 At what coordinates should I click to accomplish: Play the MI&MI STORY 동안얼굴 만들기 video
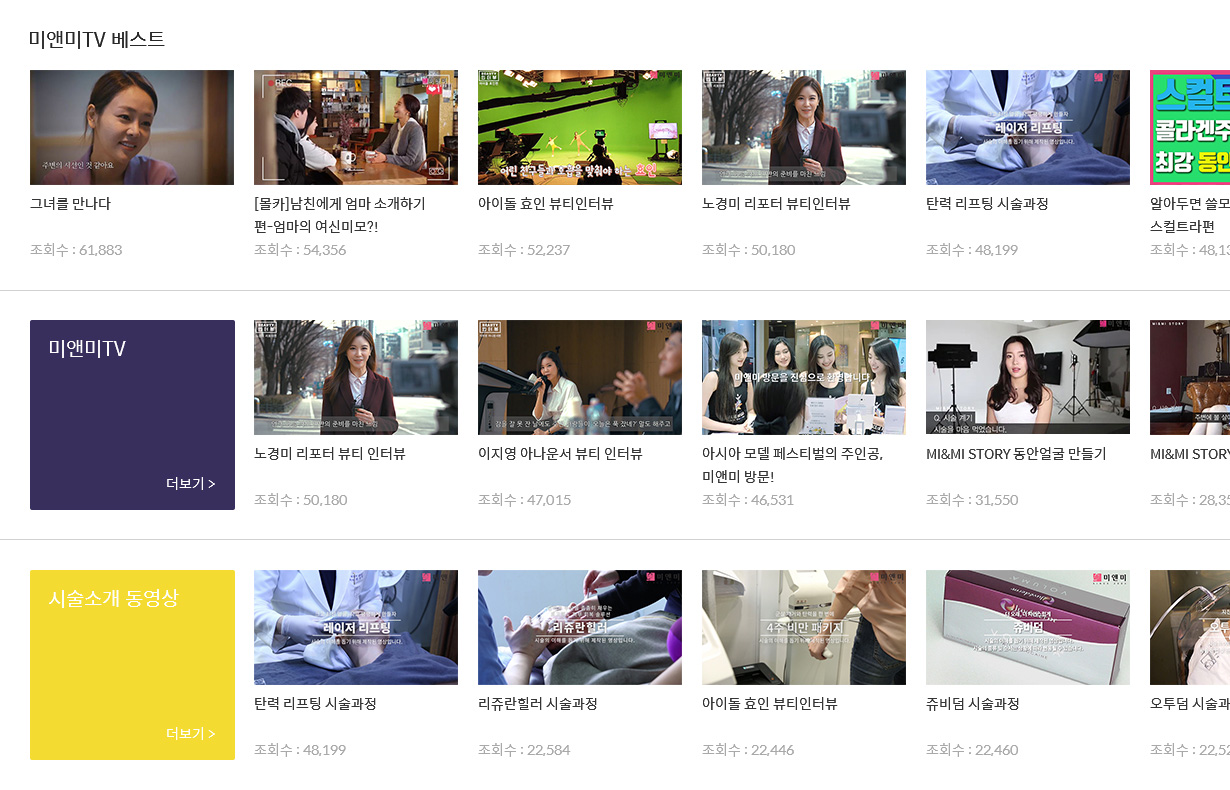point(1028,377)
